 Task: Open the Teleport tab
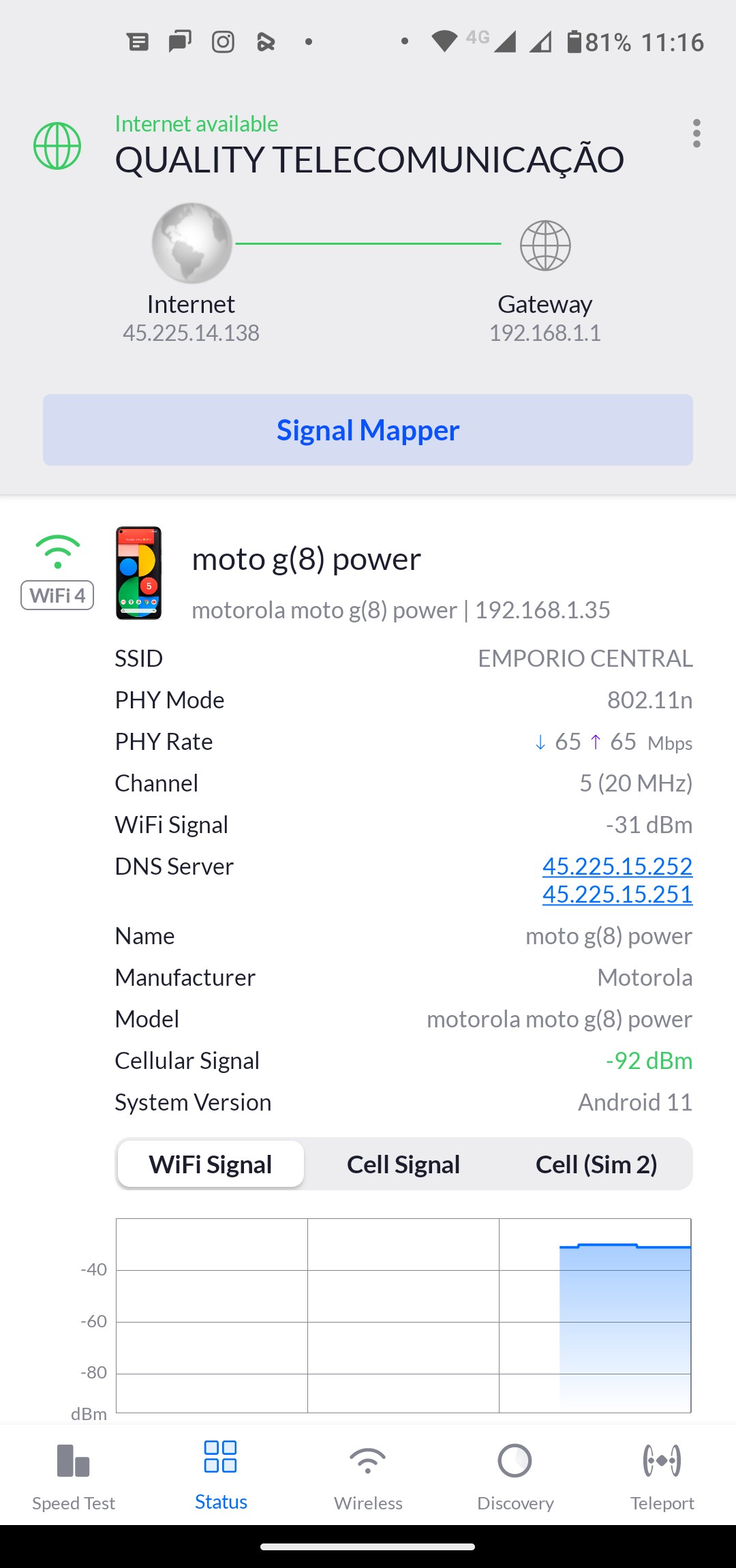tap(662, 1476)
